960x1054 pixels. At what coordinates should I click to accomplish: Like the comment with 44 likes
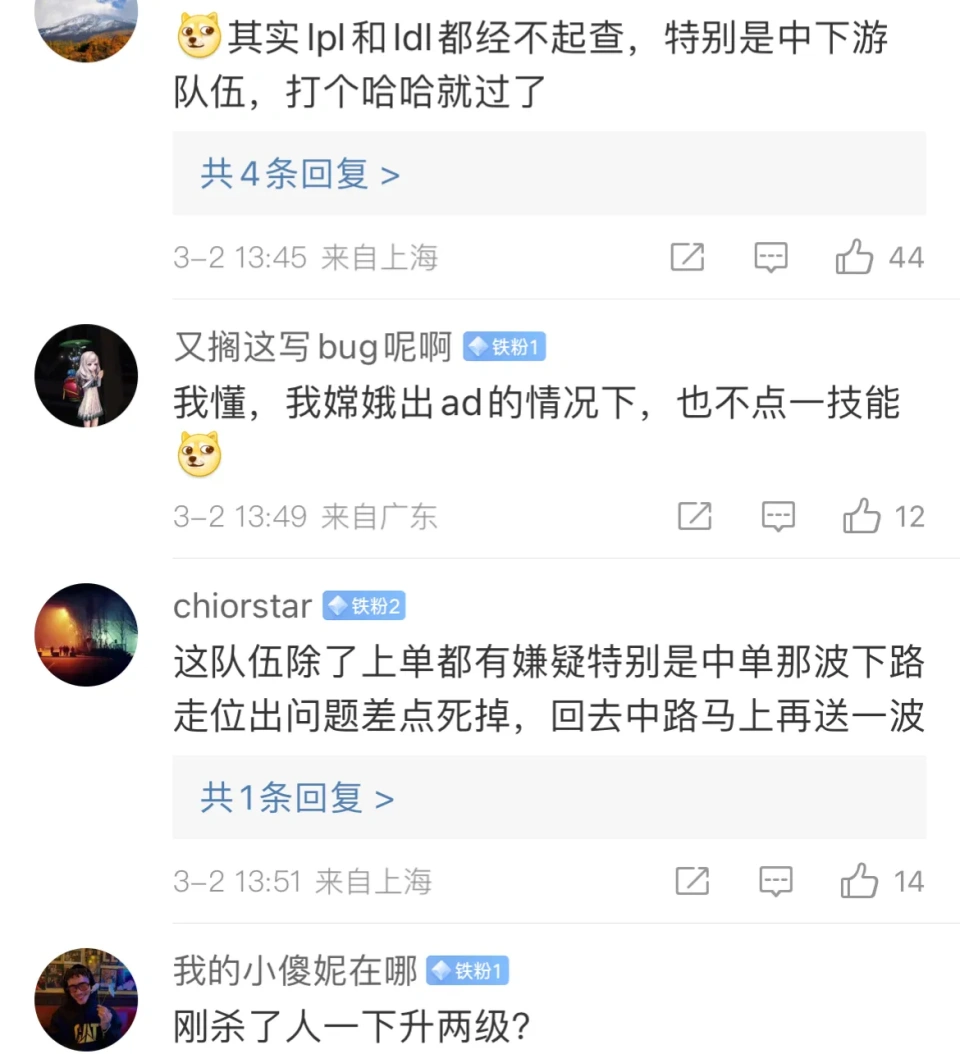click(x=856, y=258)
